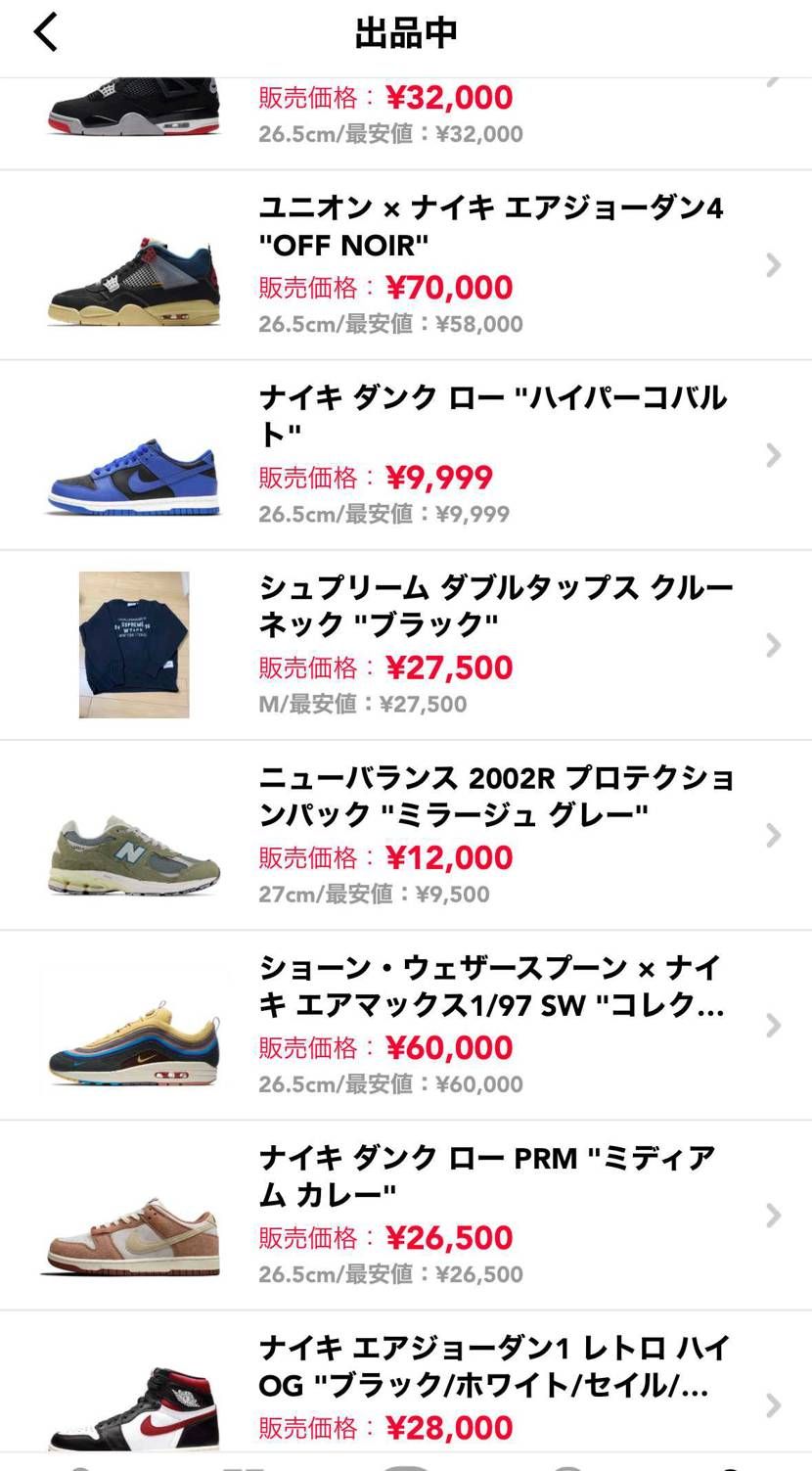Open the Sean Wotherspoon Air Max 1/97 listing
The image size is (812, 1471).
point(406,1025)
